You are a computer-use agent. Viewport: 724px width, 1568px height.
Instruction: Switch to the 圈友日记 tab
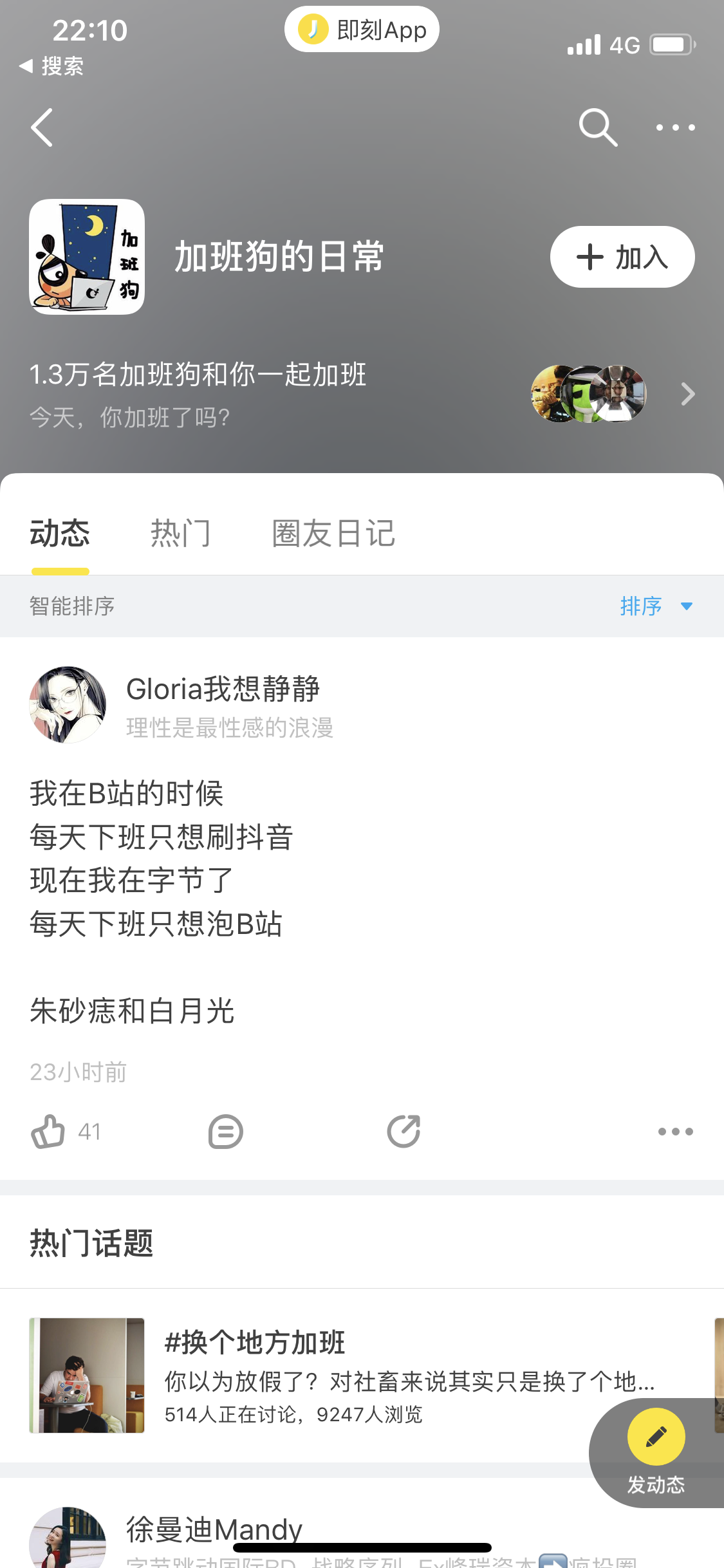[x=333, y=534]
